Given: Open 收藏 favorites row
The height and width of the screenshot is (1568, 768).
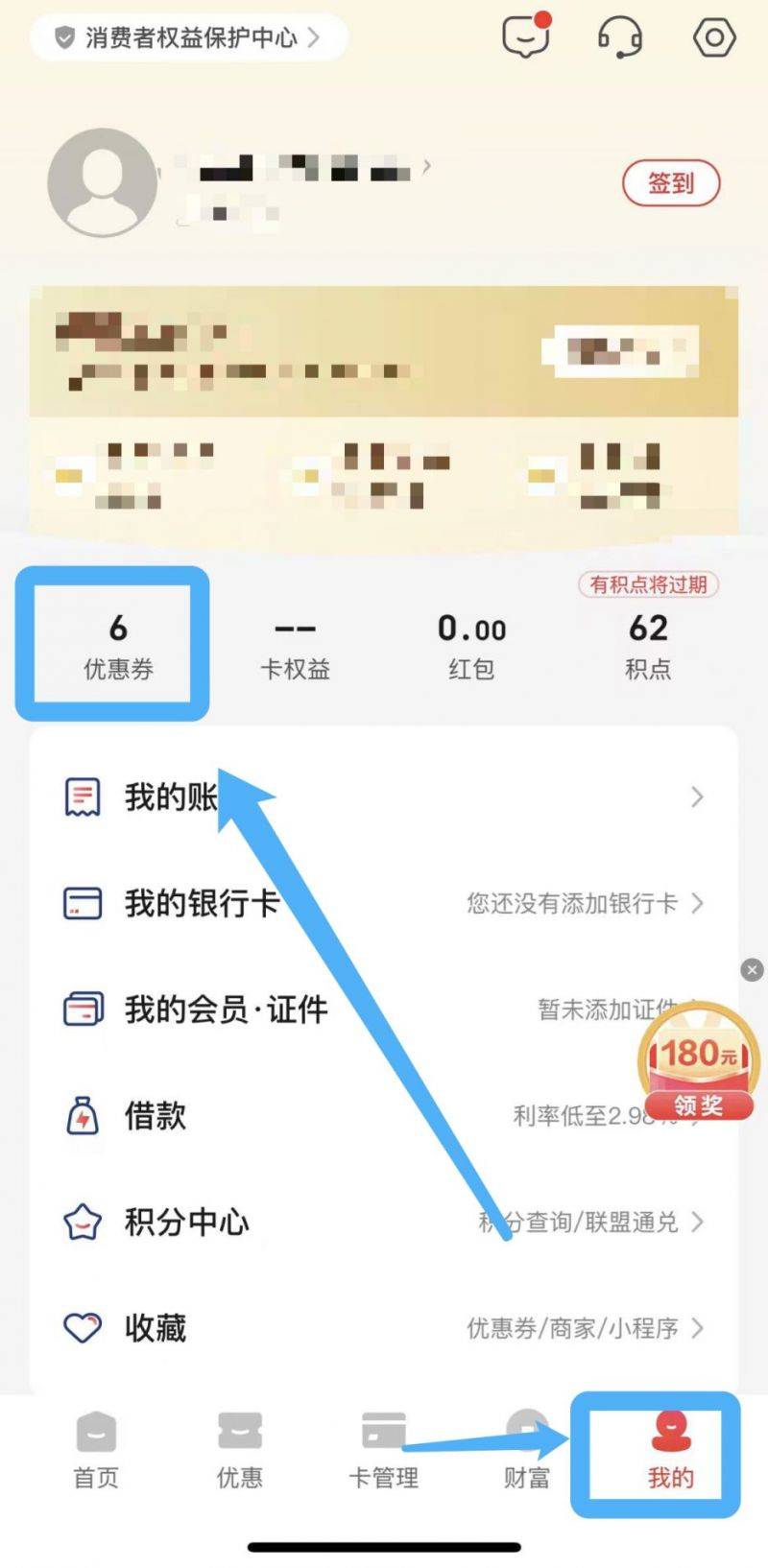Looking at the screenshot, I should point(384,1328).
